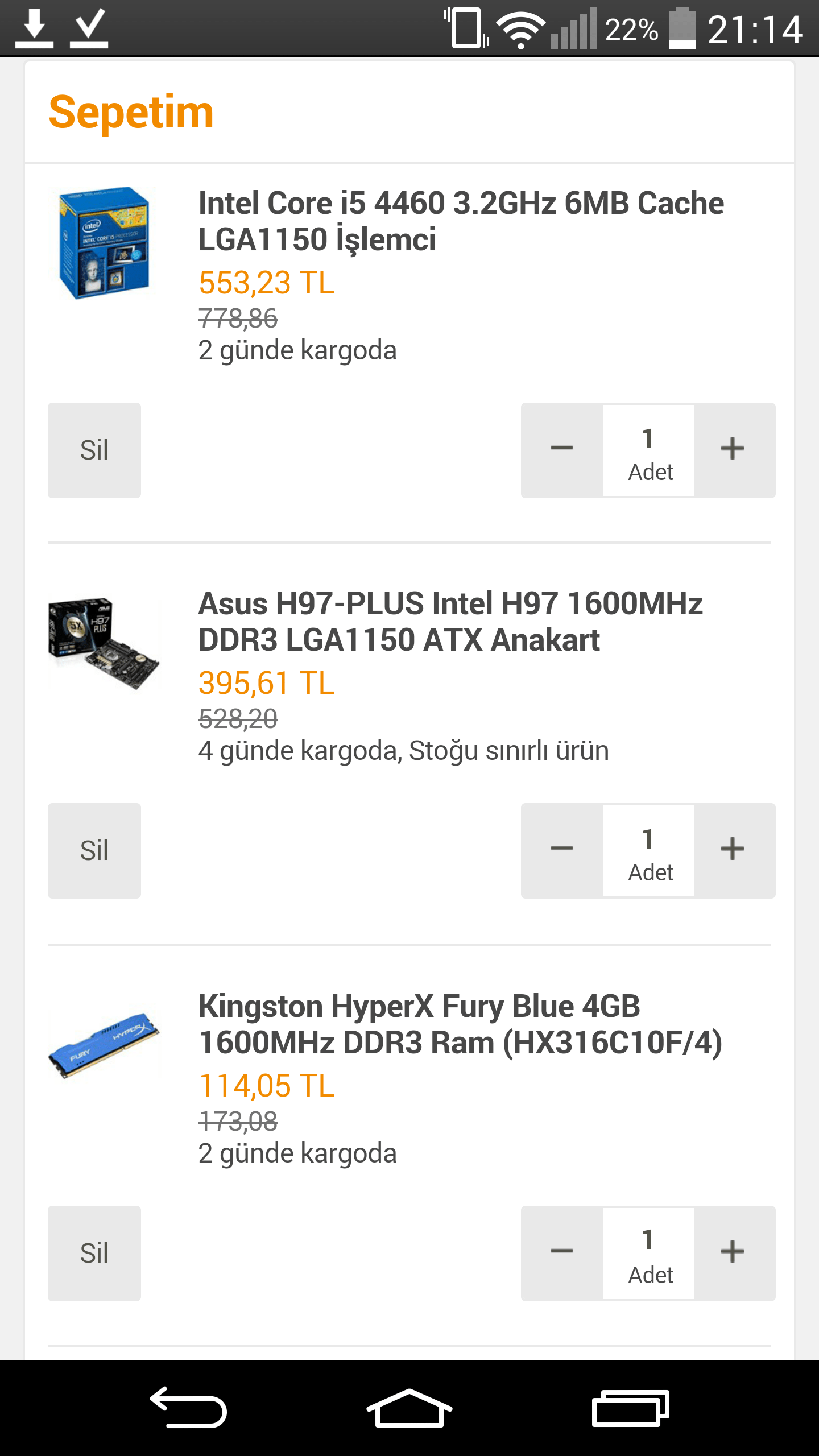Tap the download icon in the status bar
819x1456 pixels.
tap(35, 27)
